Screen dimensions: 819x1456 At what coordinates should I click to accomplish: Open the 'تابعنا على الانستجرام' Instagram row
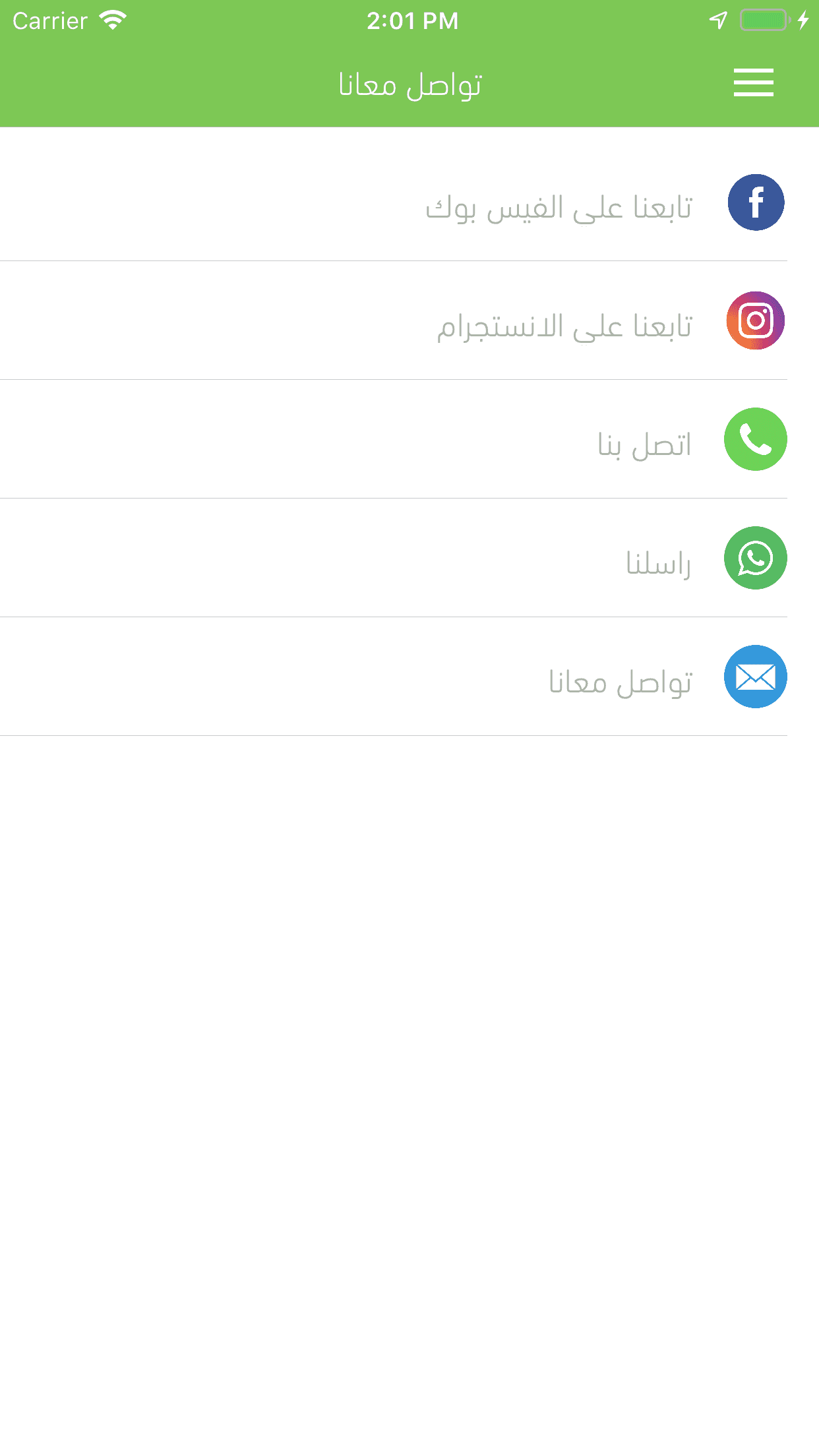[564, 326]
